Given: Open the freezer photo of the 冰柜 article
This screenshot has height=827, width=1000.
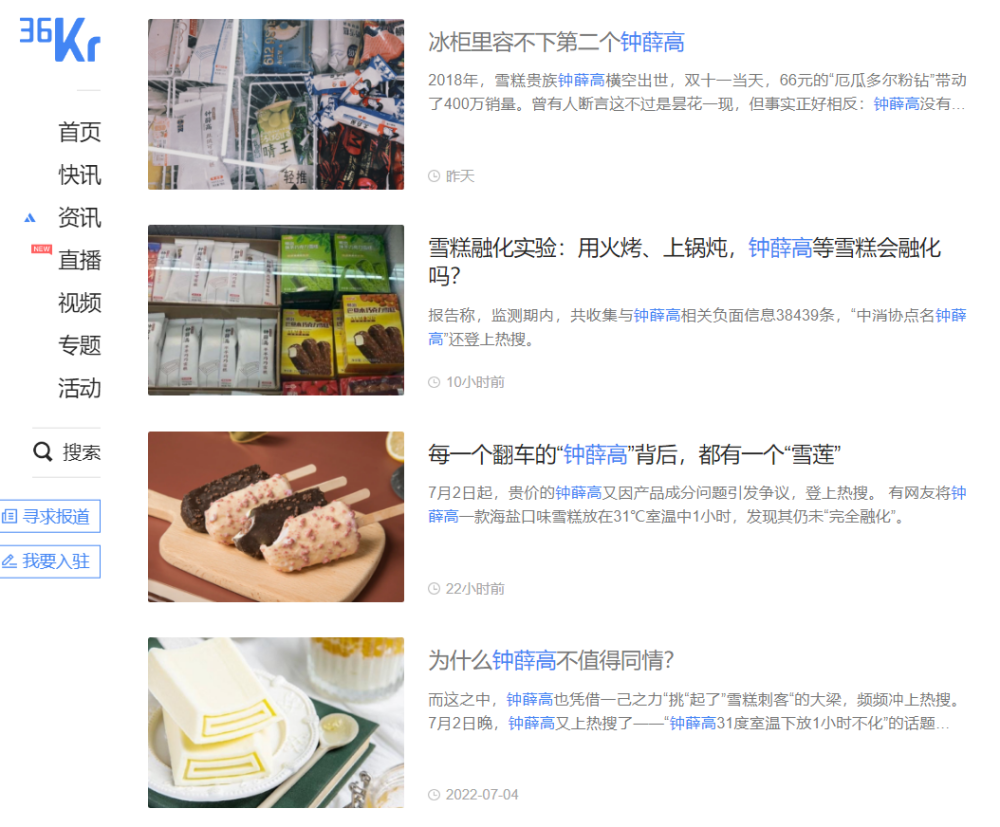Looking at the screenshot, I should pyautogui.click(x=276, y=104).
